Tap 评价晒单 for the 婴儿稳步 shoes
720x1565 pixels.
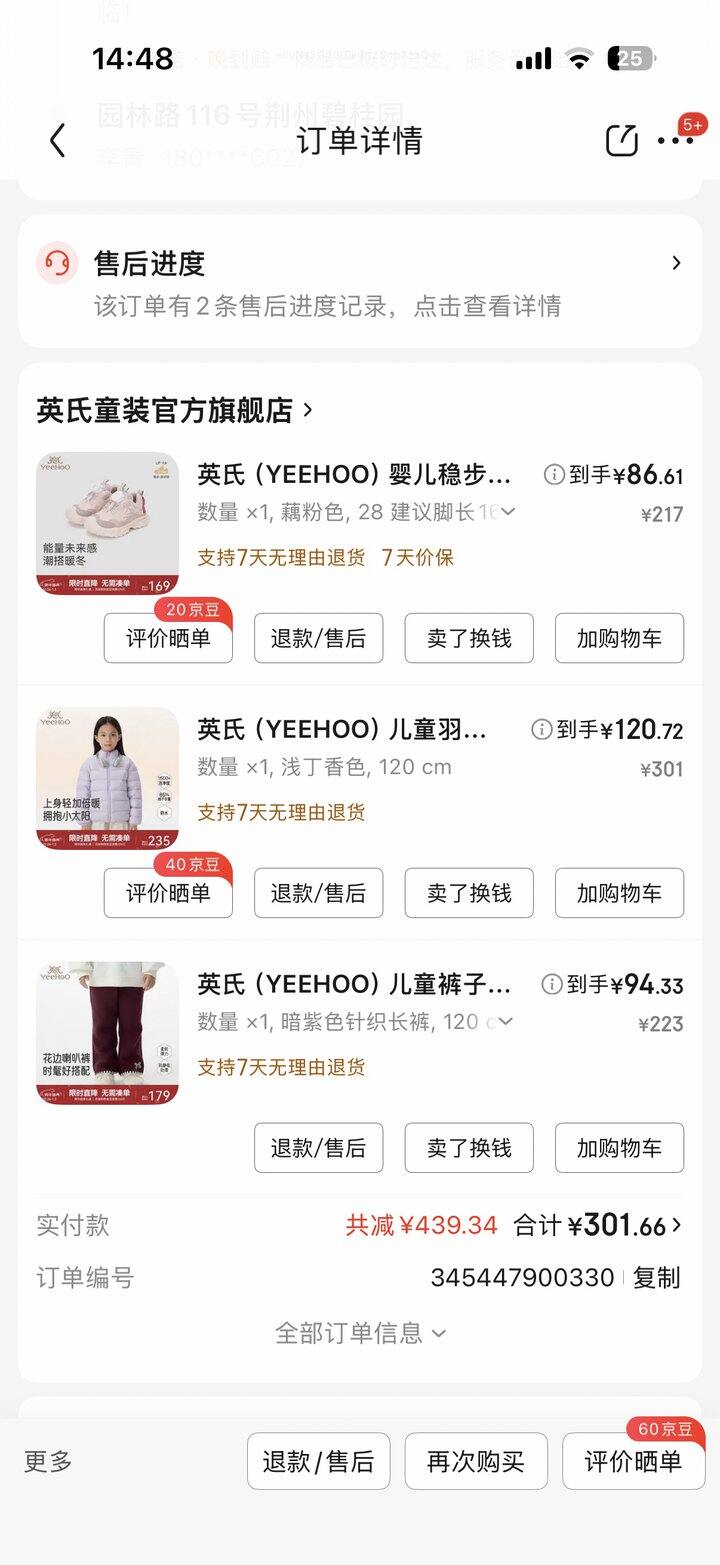168,638
